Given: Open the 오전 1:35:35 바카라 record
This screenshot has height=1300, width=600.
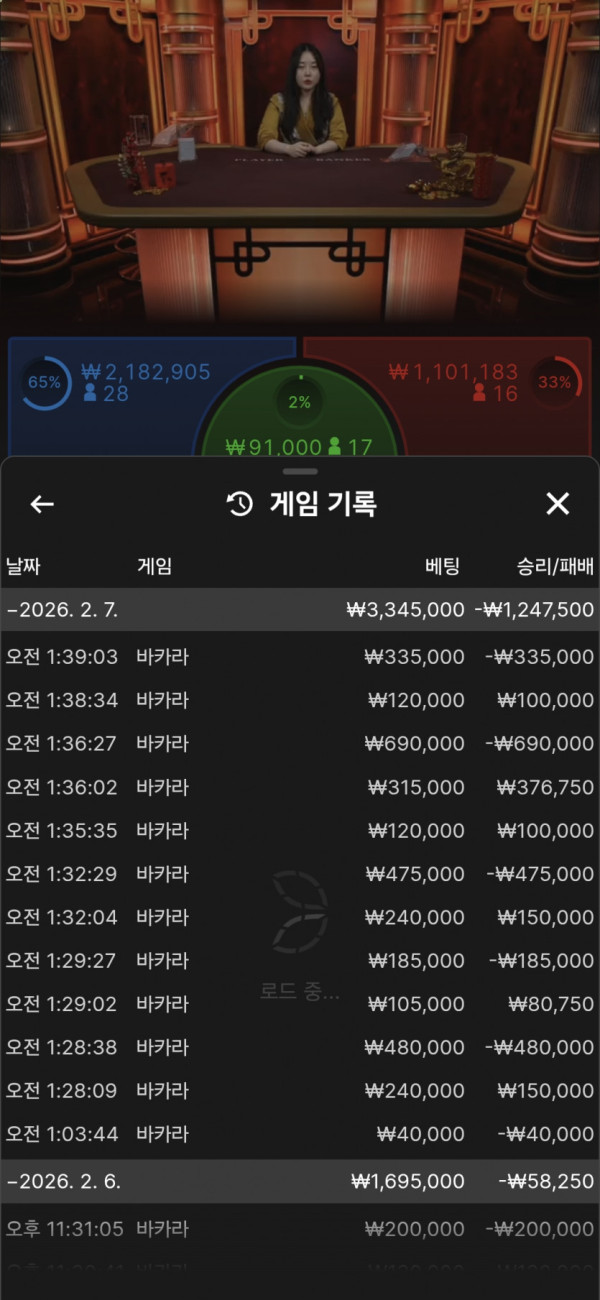Looking at the screenshot, I should (x=300, y=831).
